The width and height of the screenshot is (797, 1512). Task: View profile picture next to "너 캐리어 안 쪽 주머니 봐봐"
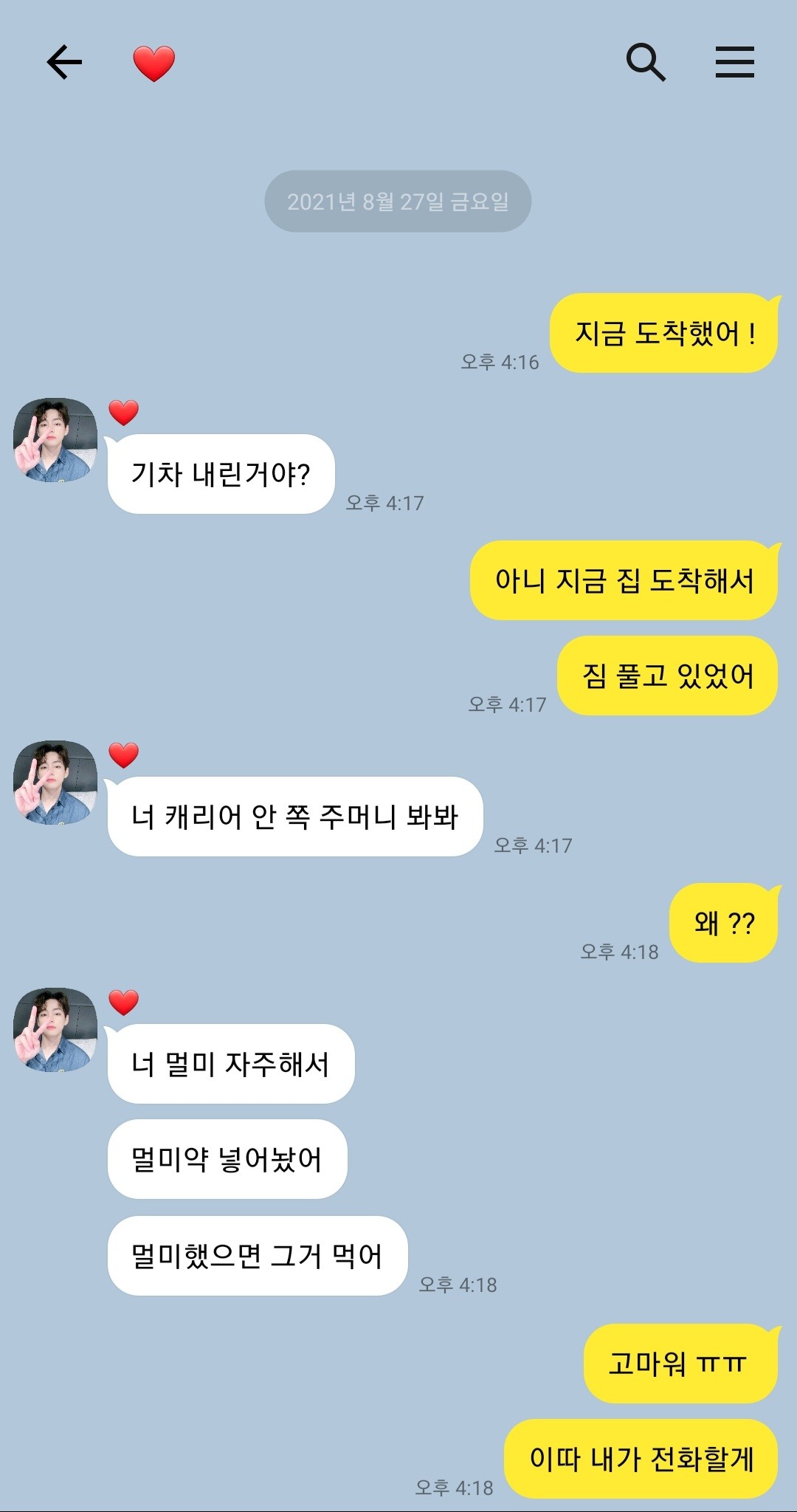pos(55,783)
